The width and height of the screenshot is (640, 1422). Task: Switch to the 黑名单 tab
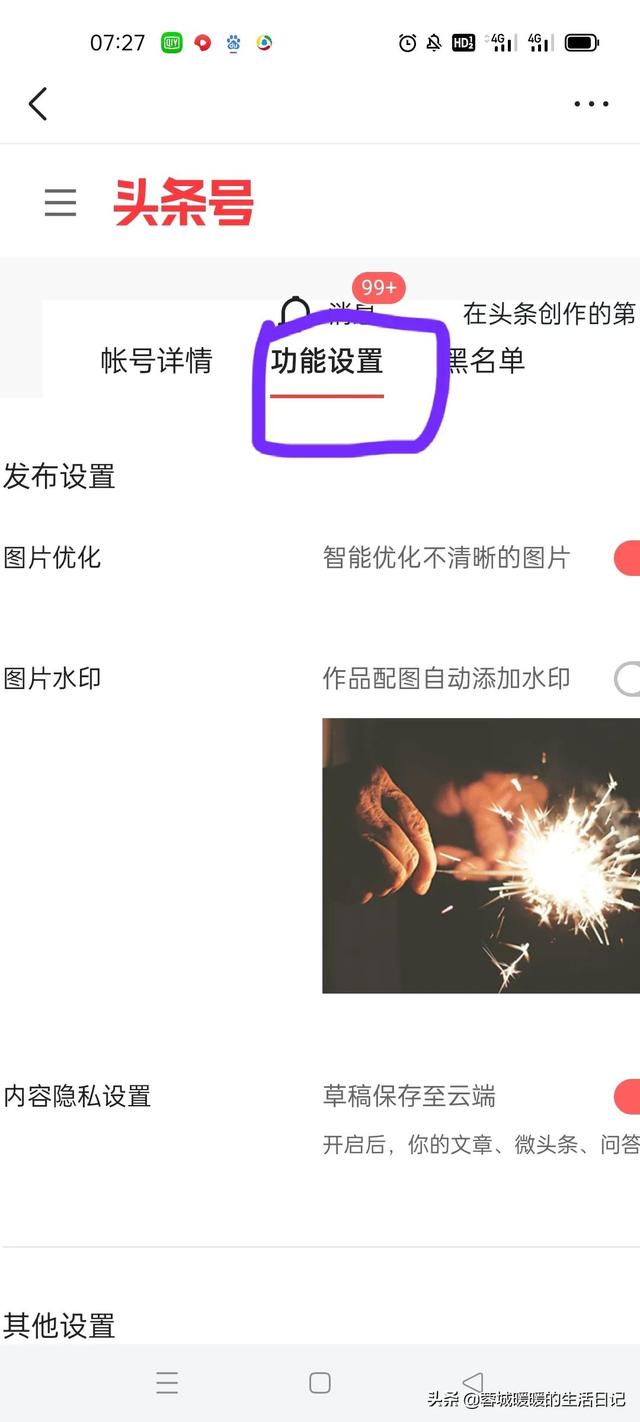[485, 361]
